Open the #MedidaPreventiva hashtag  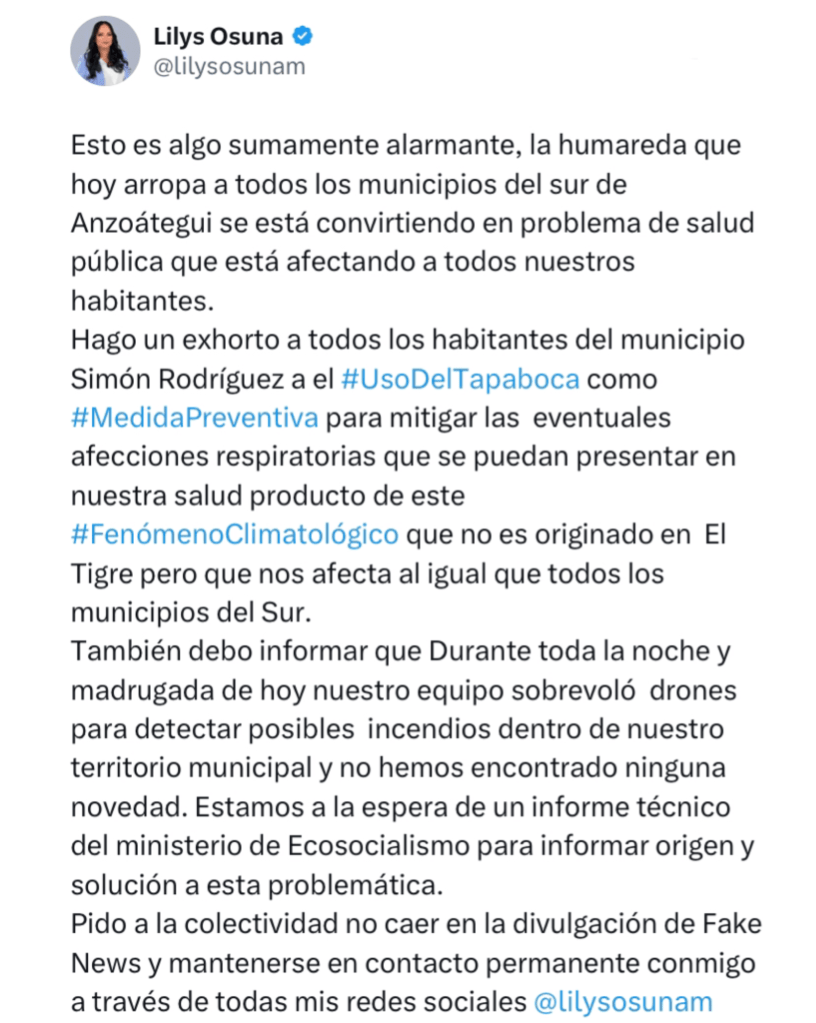pos(195,417)
